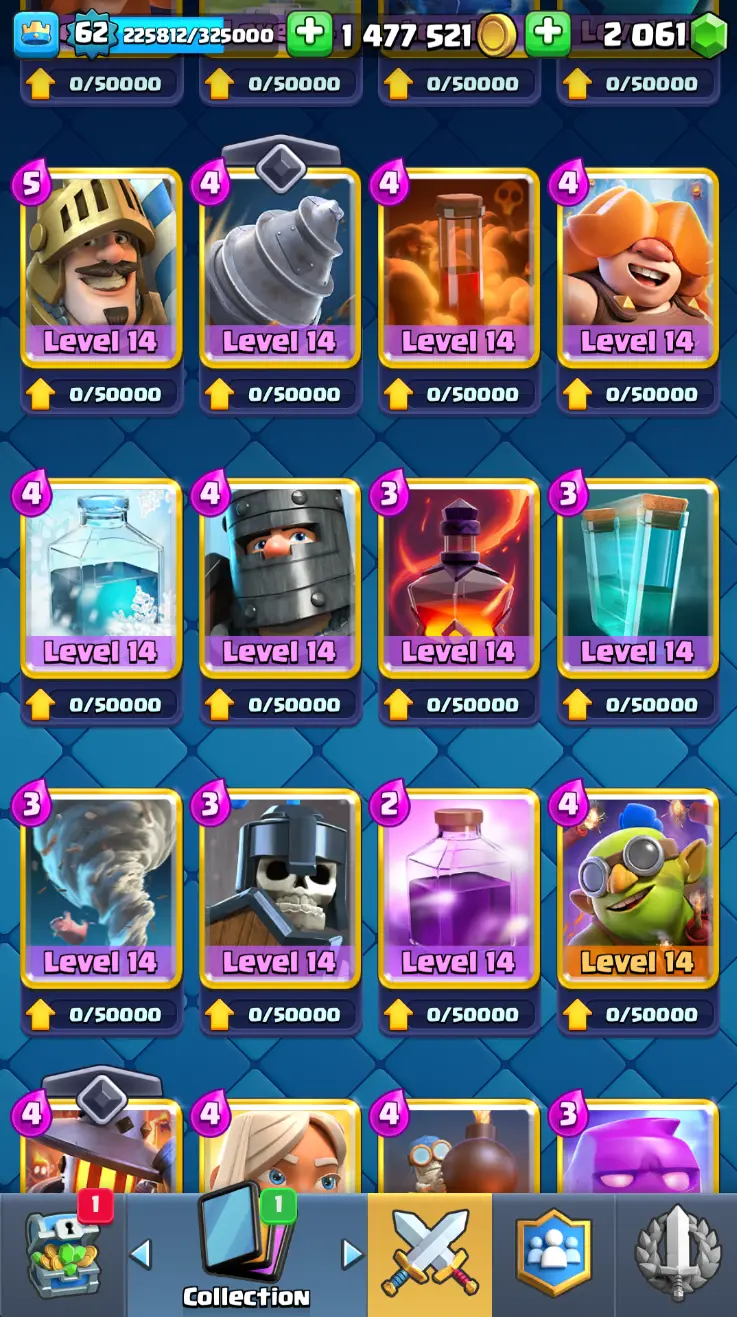Switch to the Collection tab

(x=246, y=1254)
